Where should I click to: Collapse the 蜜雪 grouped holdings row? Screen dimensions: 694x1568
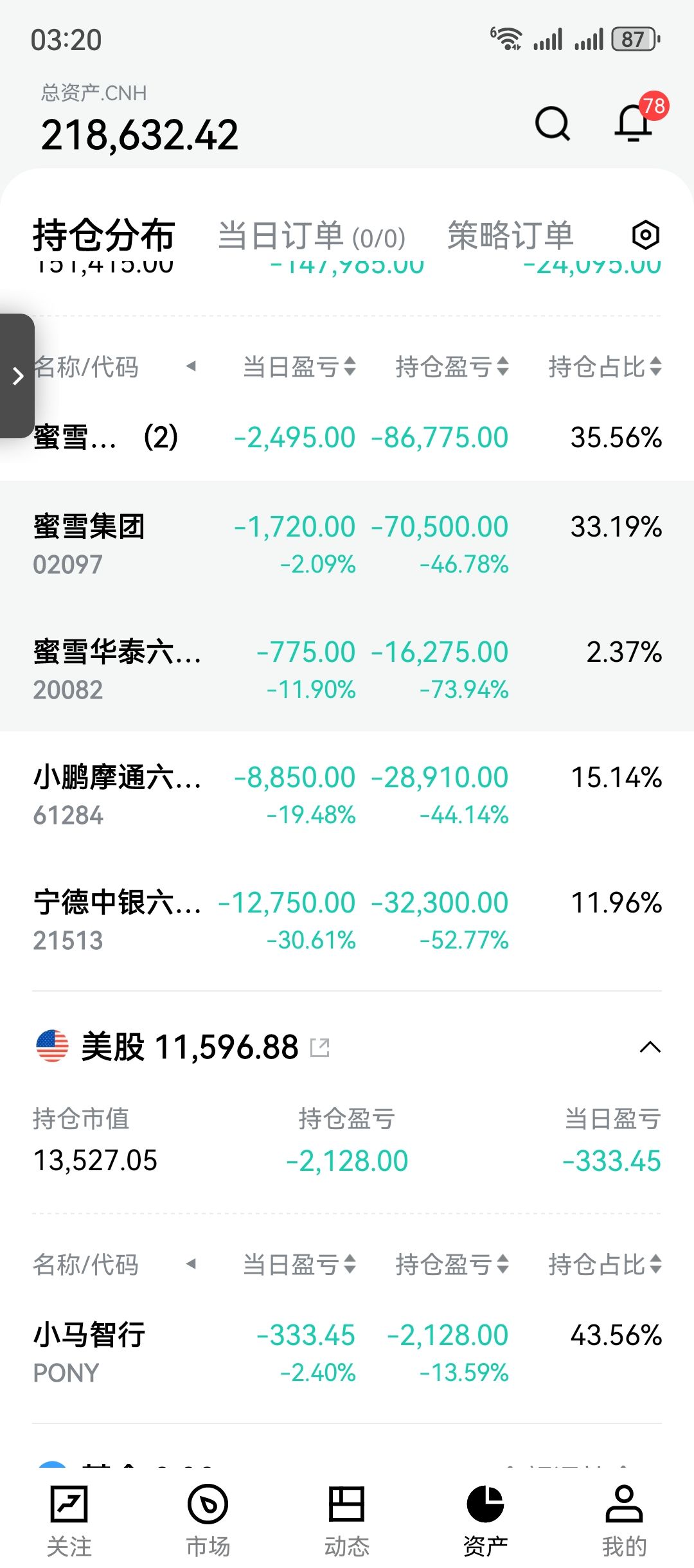pyautogui.click(x=106, y=438)
